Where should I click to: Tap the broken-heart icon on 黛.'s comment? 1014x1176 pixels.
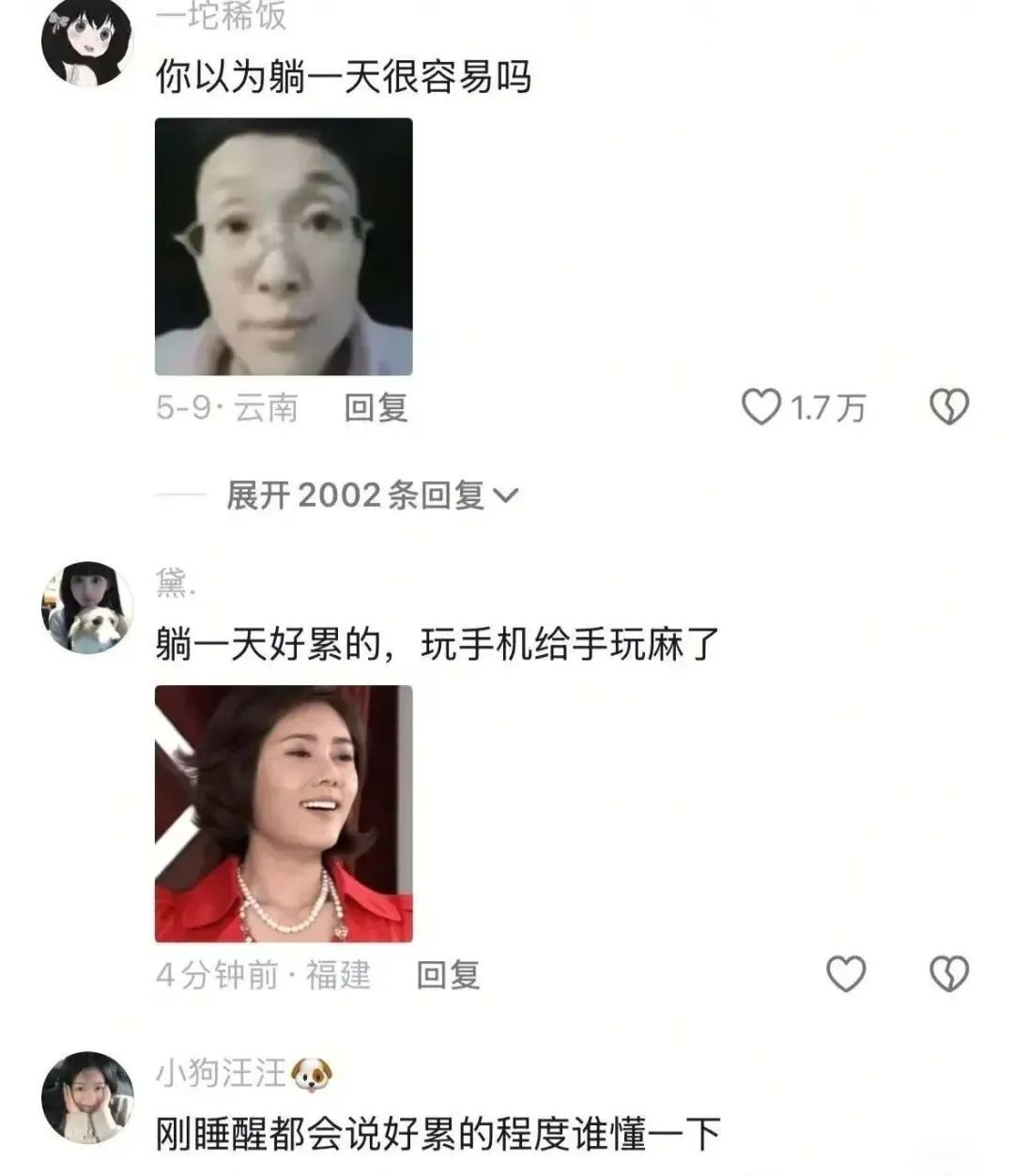[x=951, y=971]
